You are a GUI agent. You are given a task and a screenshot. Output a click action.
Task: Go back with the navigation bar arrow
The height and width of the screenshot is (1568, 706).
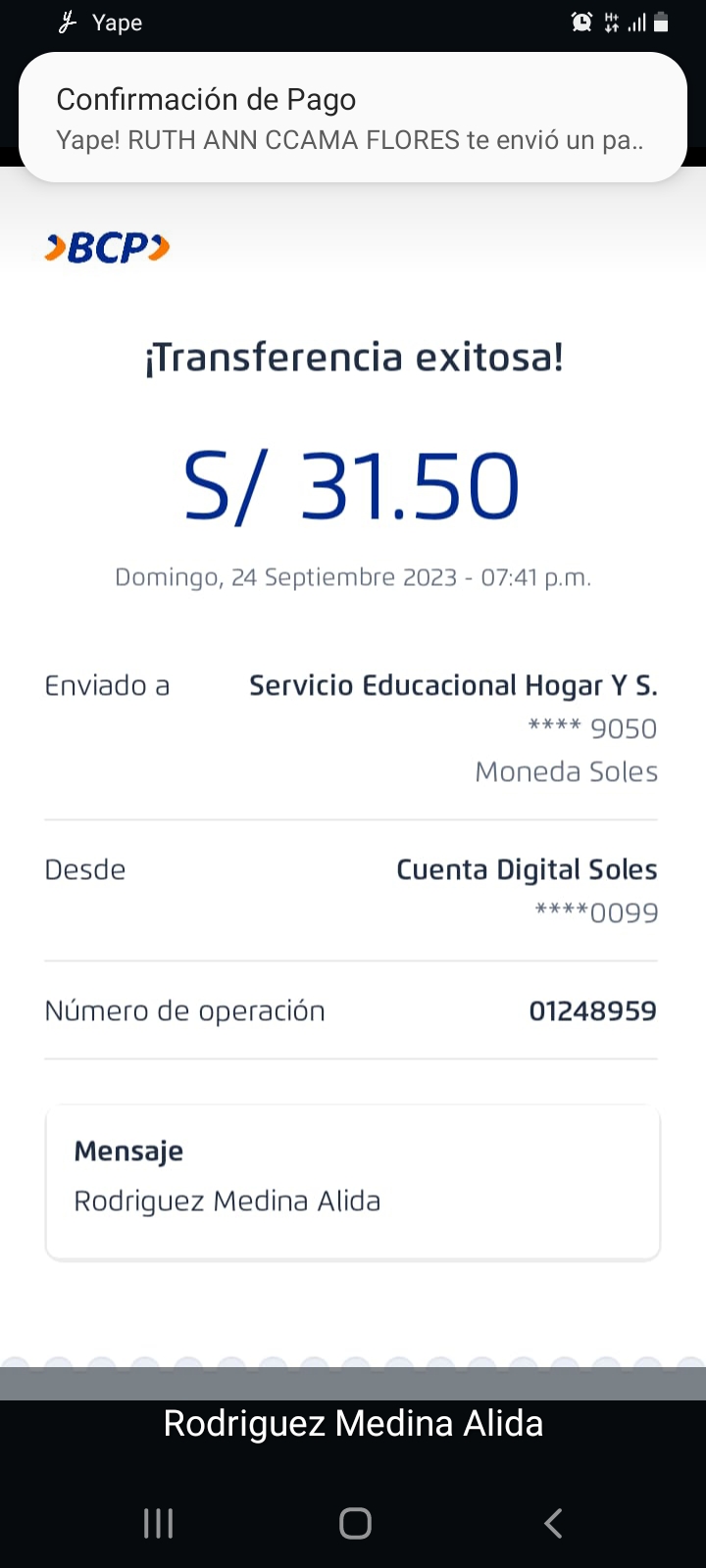point(553,1523)
